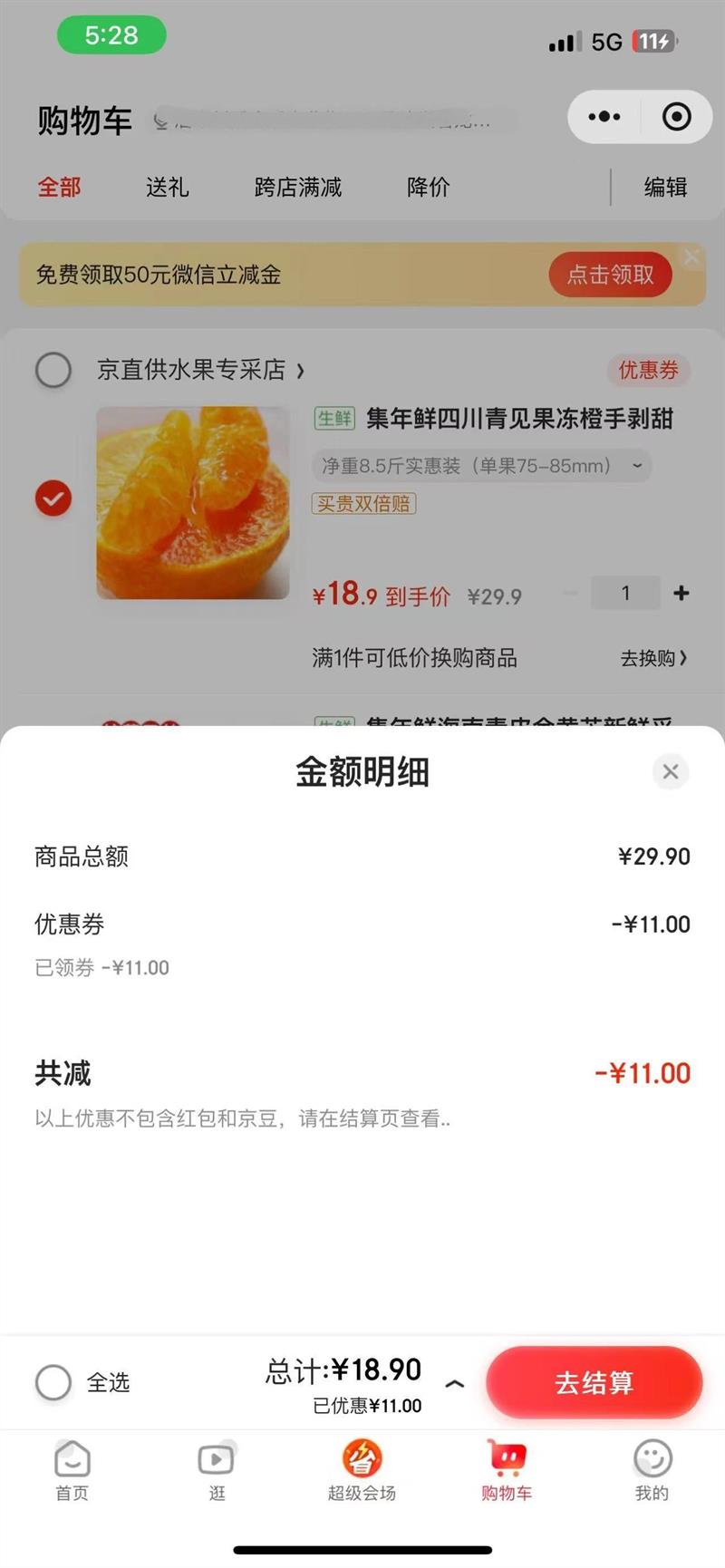Tap 去结算 to check out
Viewport: 725px width, 1568px height.
(x=594, y=1382)
